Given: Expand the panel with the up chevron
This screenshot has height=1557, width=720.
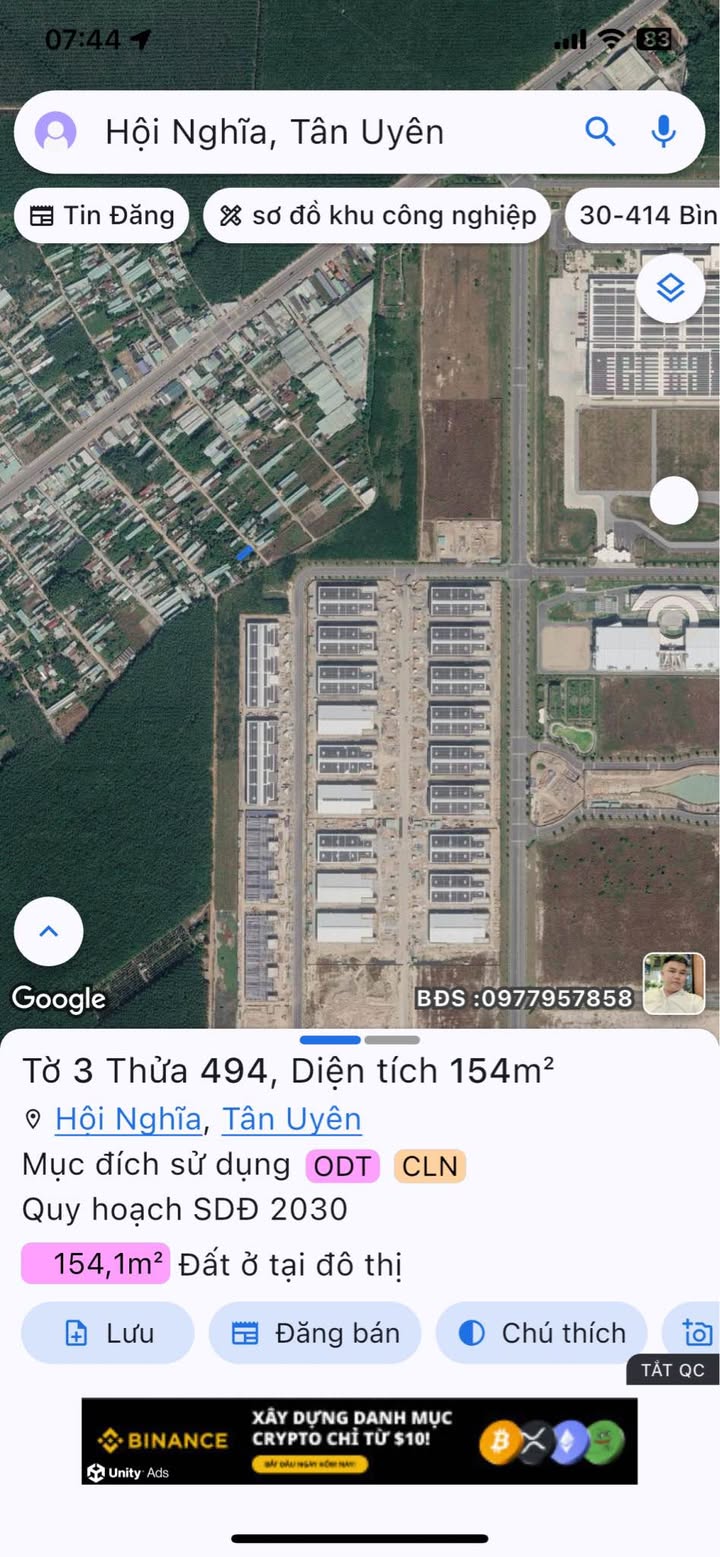Looking at the screenshot, I should pyautogui.click(x=48, y=931).
